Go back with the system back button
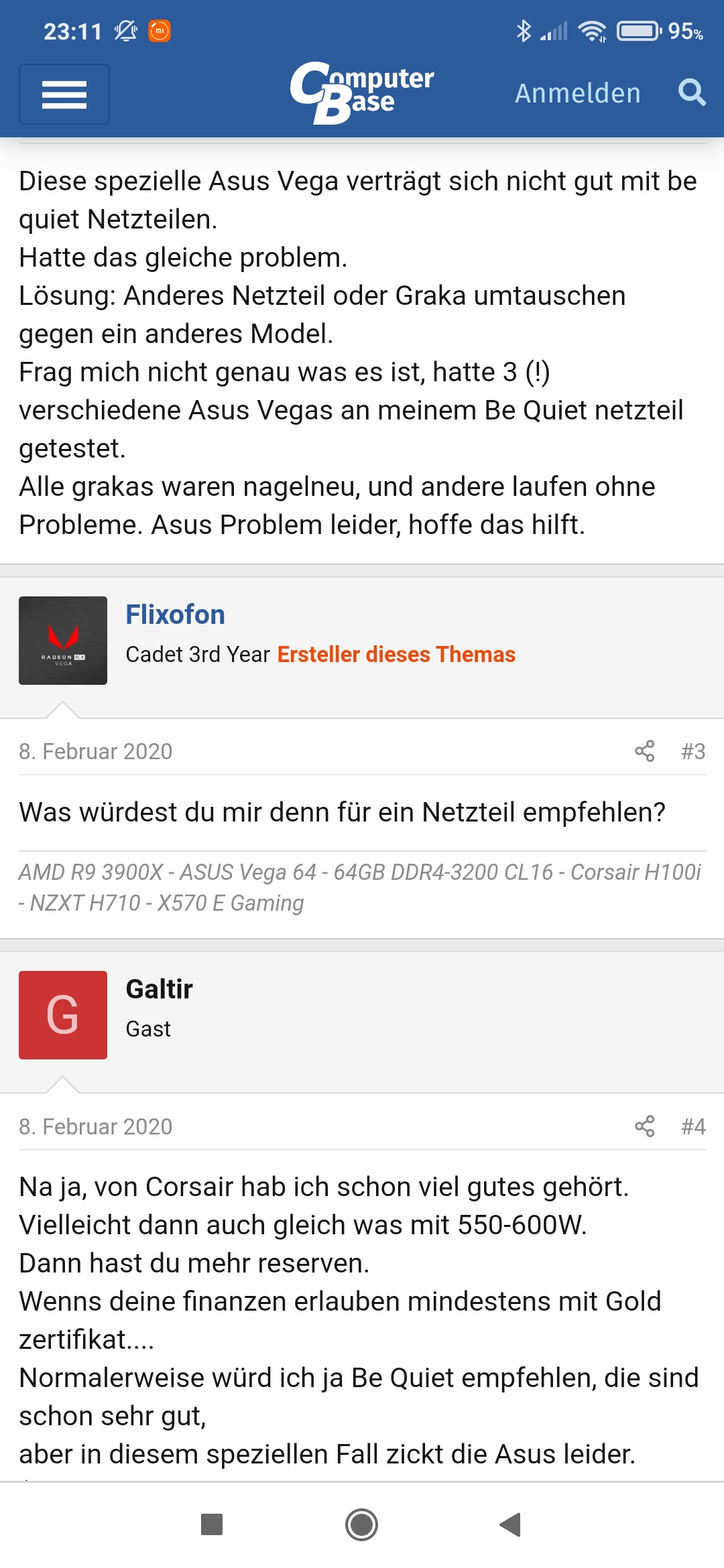 (x=511, y=1524)
